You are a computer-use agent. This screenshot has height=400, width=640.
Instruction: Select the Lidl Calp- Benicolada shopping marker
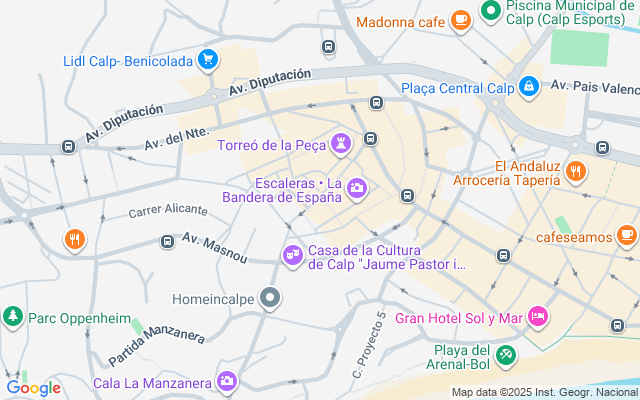tap(208, 60)
